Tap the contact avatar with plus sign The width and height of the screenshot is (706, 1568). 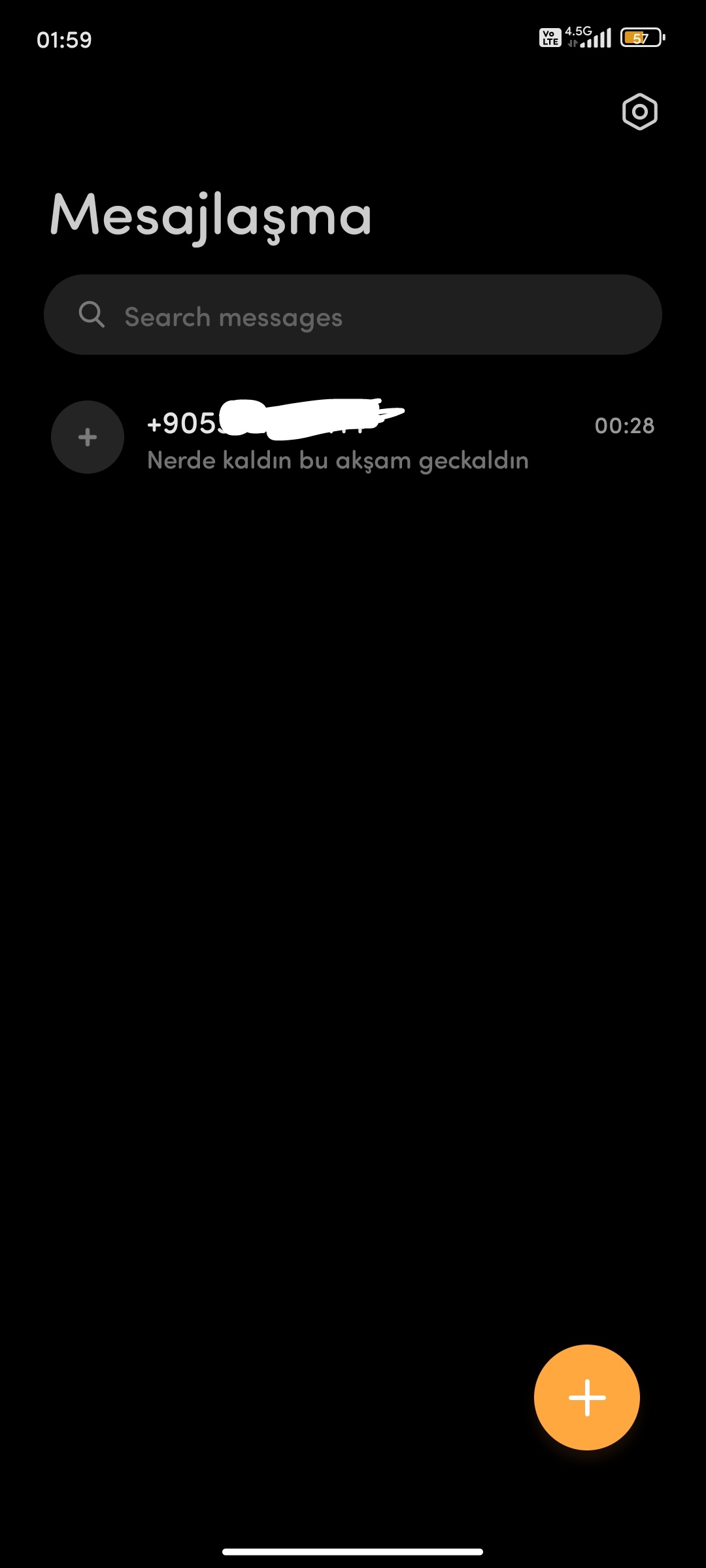[x=88, y=437]
